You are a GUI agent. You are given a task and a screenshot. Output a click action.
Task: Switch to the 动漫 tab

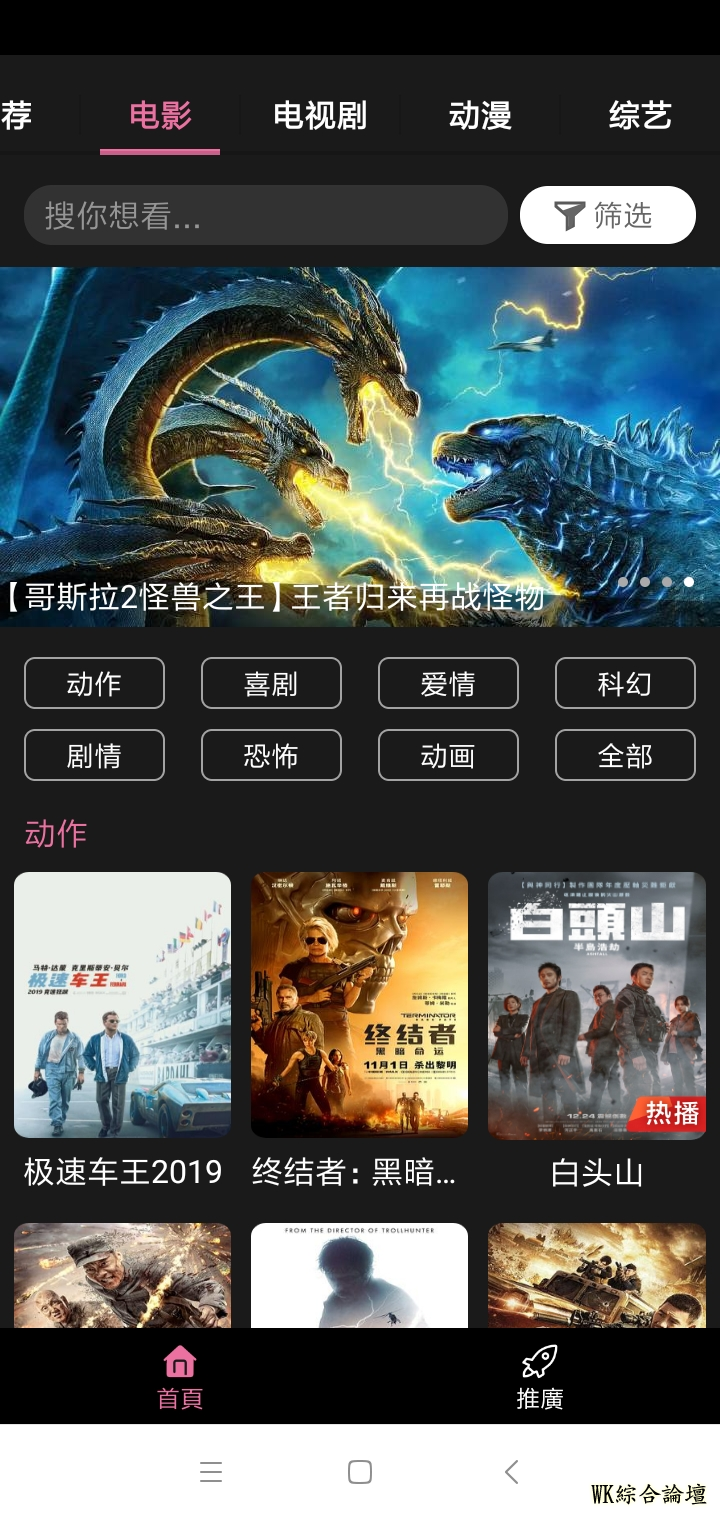tap(480, 116)
